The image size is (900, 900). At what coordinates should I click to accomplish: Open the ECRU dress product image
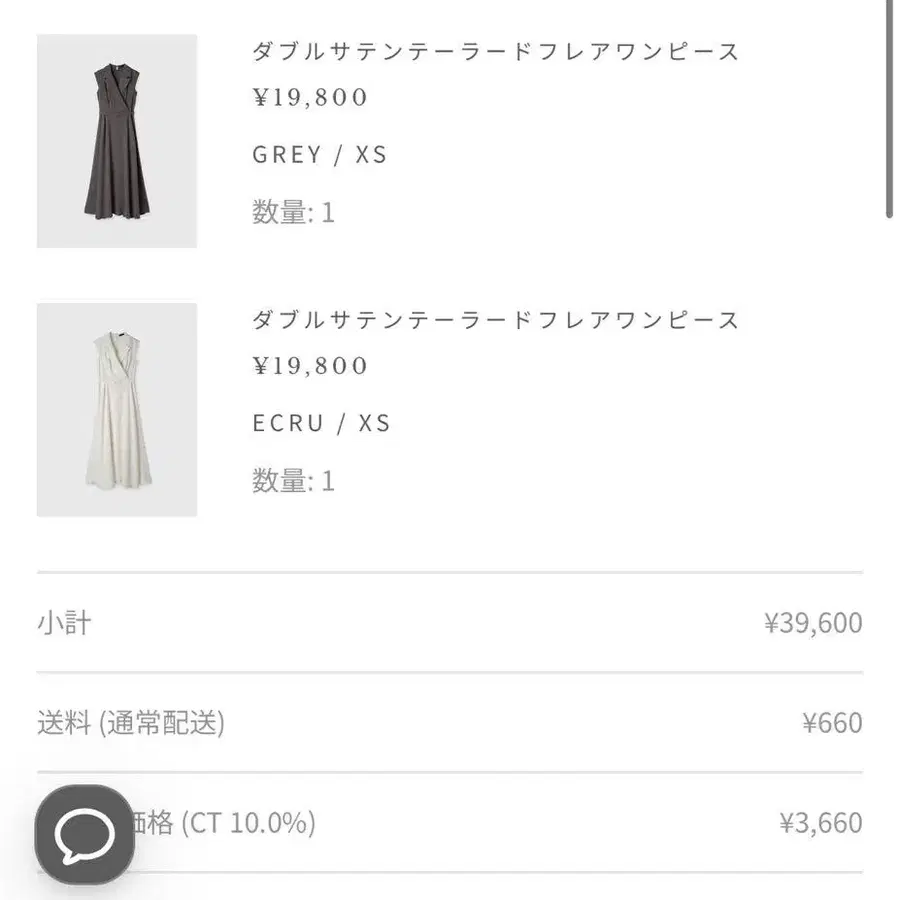pyautogui.click(x=117, y=410)
